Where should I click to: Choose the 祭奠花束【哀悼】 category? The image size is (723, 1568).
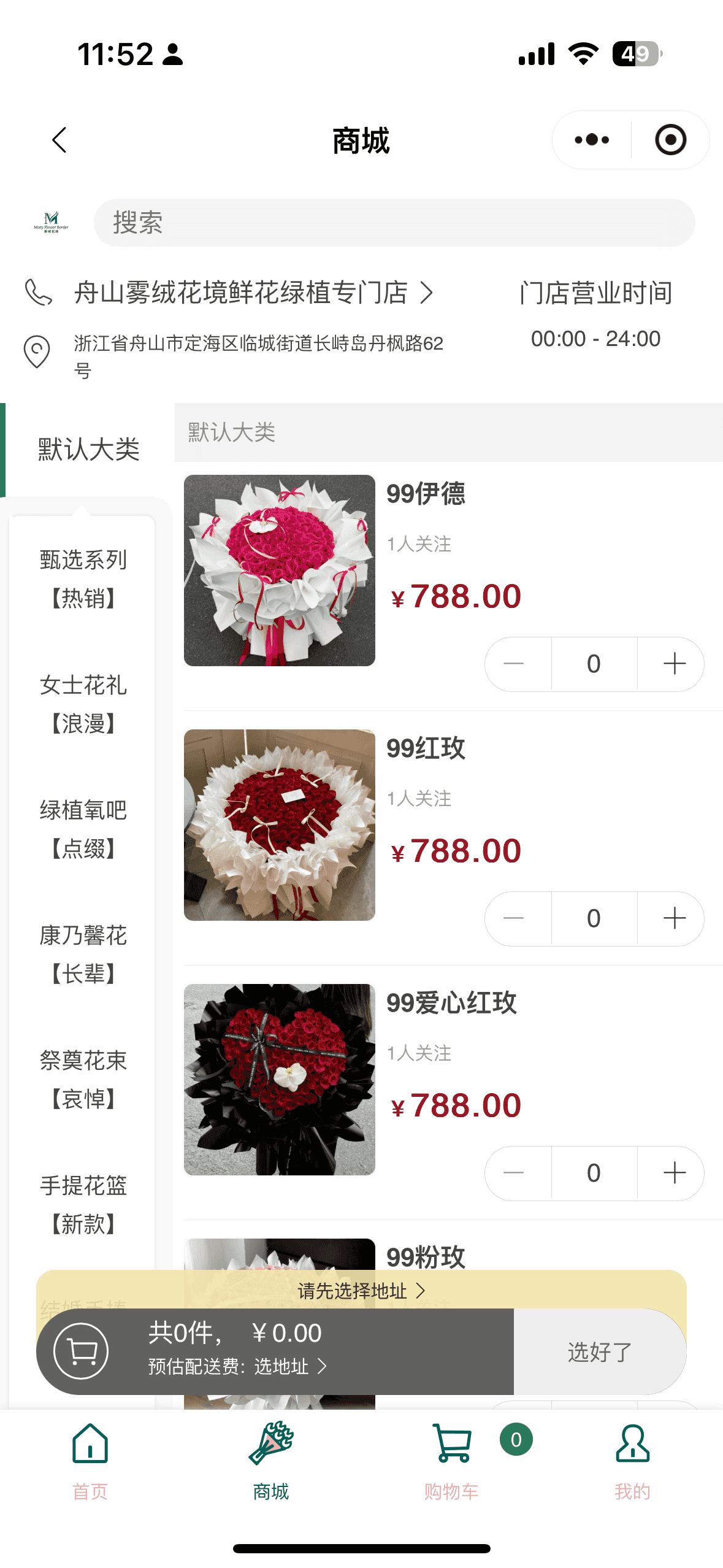pyautogui.click(x=83, y=1079)
